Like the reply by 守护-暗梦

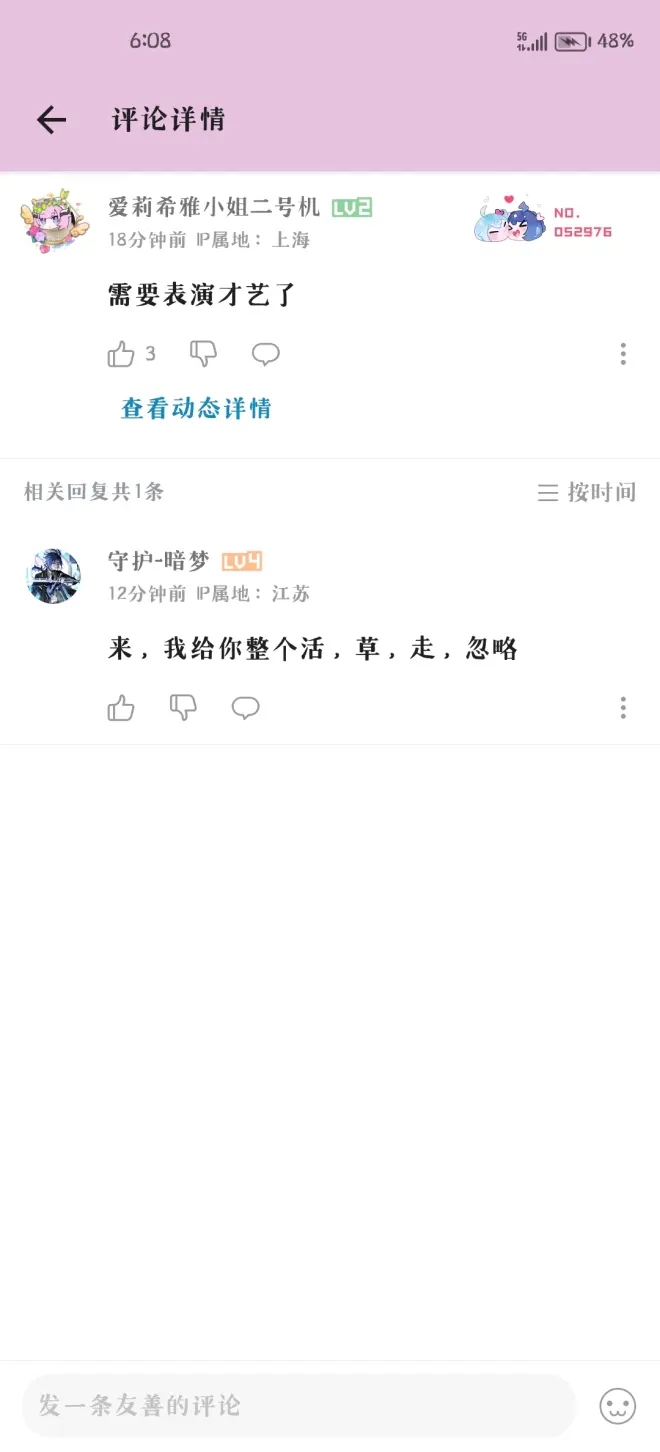coord(121,708)
